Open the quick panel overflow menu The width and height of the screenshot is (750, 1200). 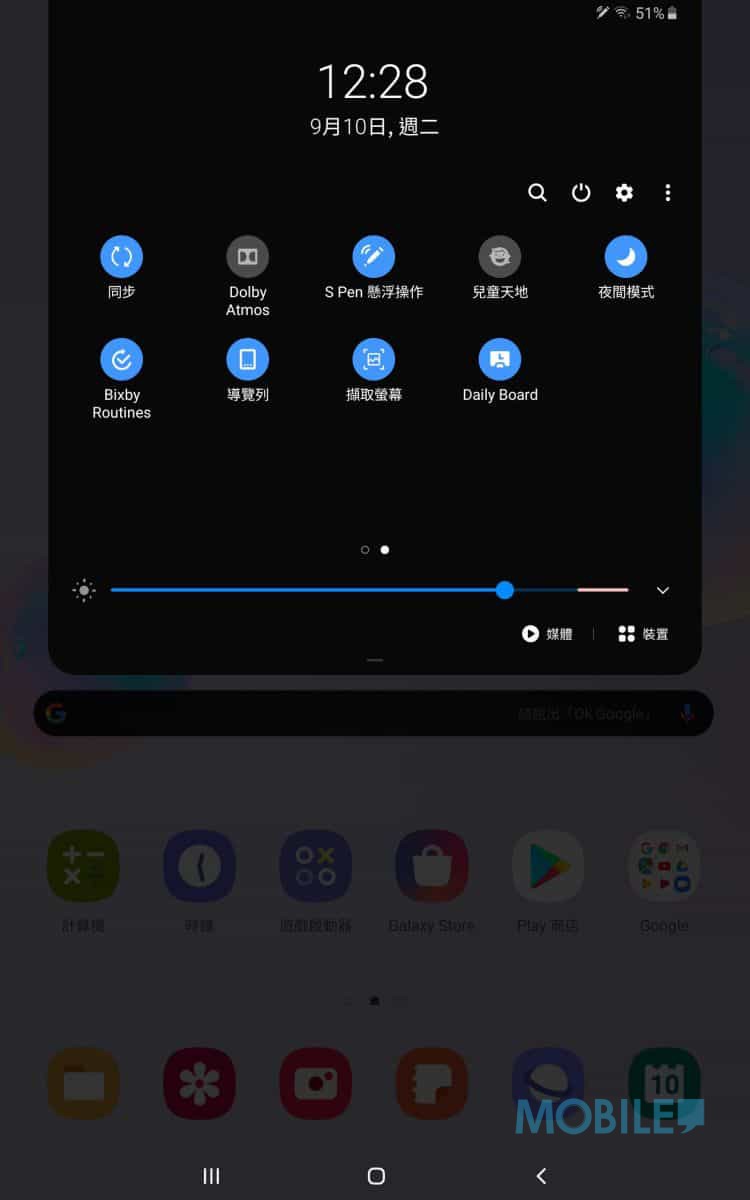click(x=668, y=193)
